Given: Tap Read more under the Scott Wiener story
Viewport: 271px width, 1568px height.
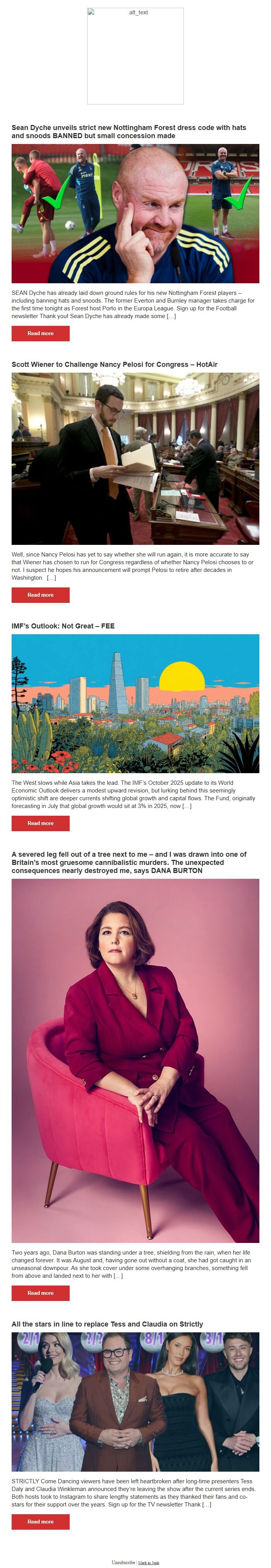Looking at the screenshot, I should [x=40, y=595].
